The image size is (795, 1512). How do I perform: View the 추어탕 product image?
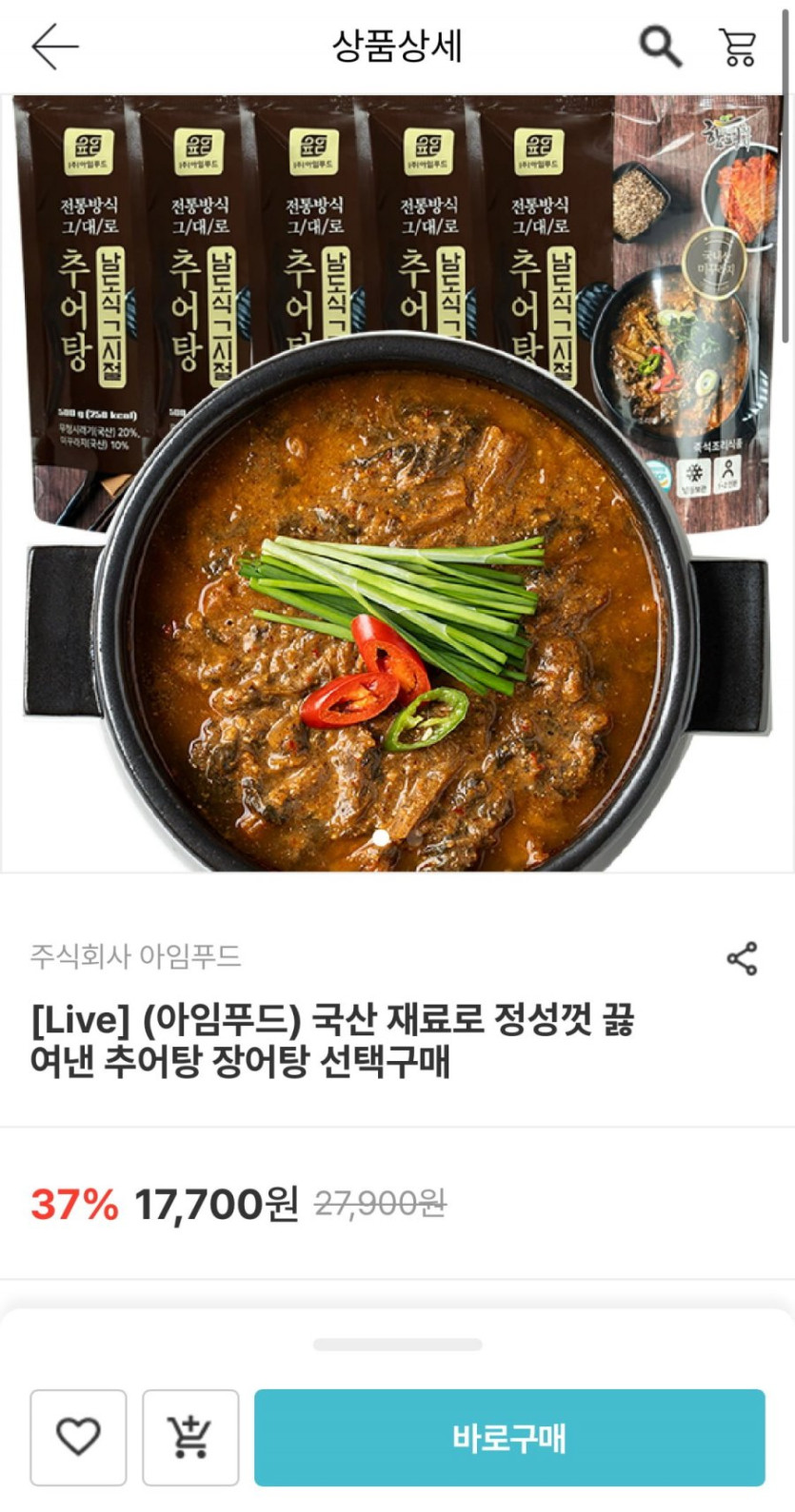pos(397,482)
